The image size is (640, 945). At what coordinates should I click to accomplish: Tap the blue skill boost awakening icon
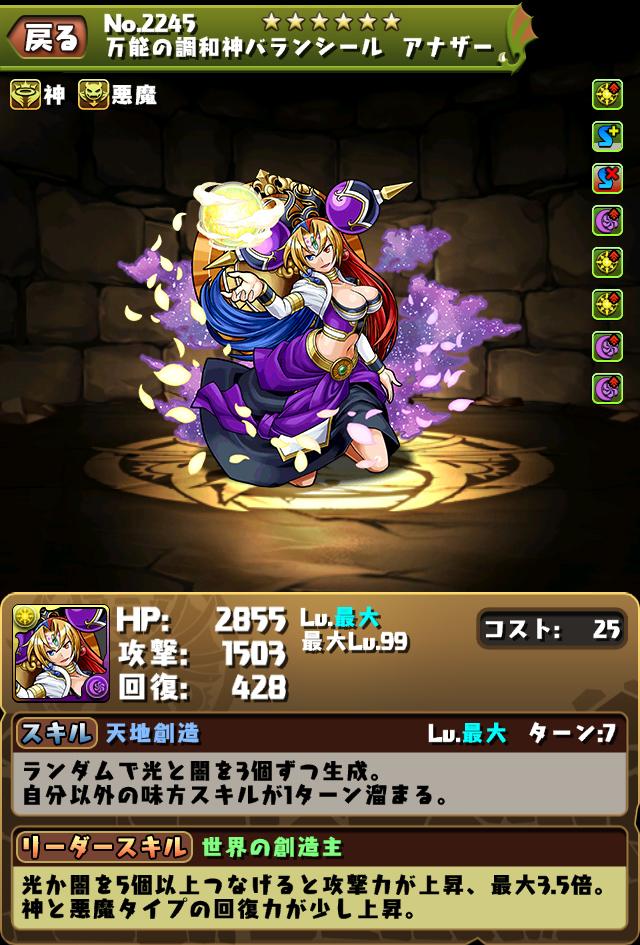pos(607,137)
